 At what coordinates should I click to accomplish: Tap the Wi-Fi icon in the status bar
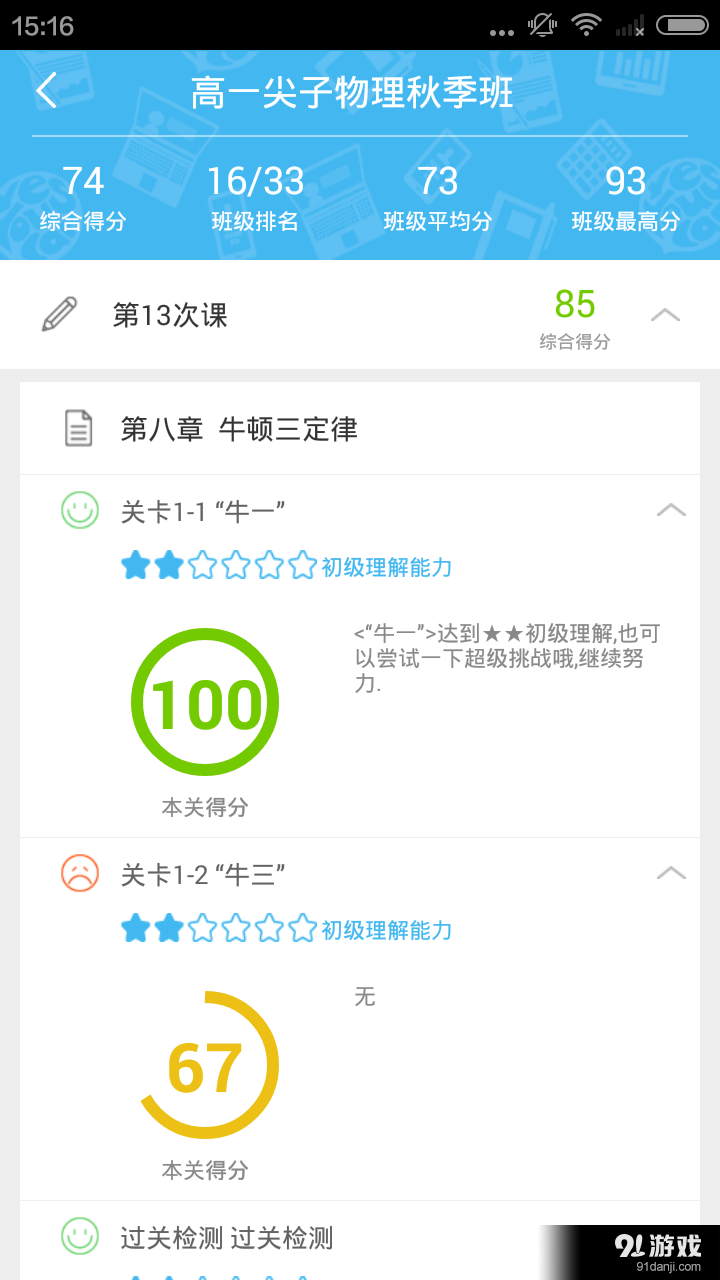(586, 27)
